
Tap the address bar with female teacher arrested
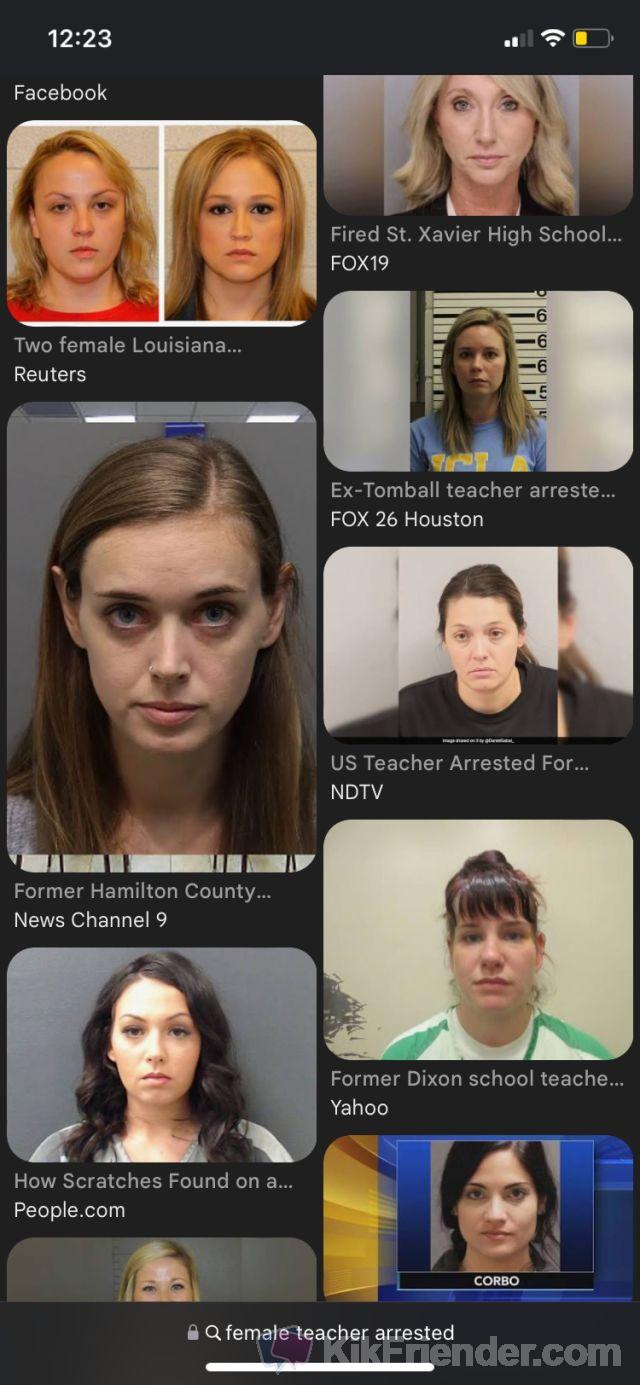pyautogui.click(x=320, y=1332)
